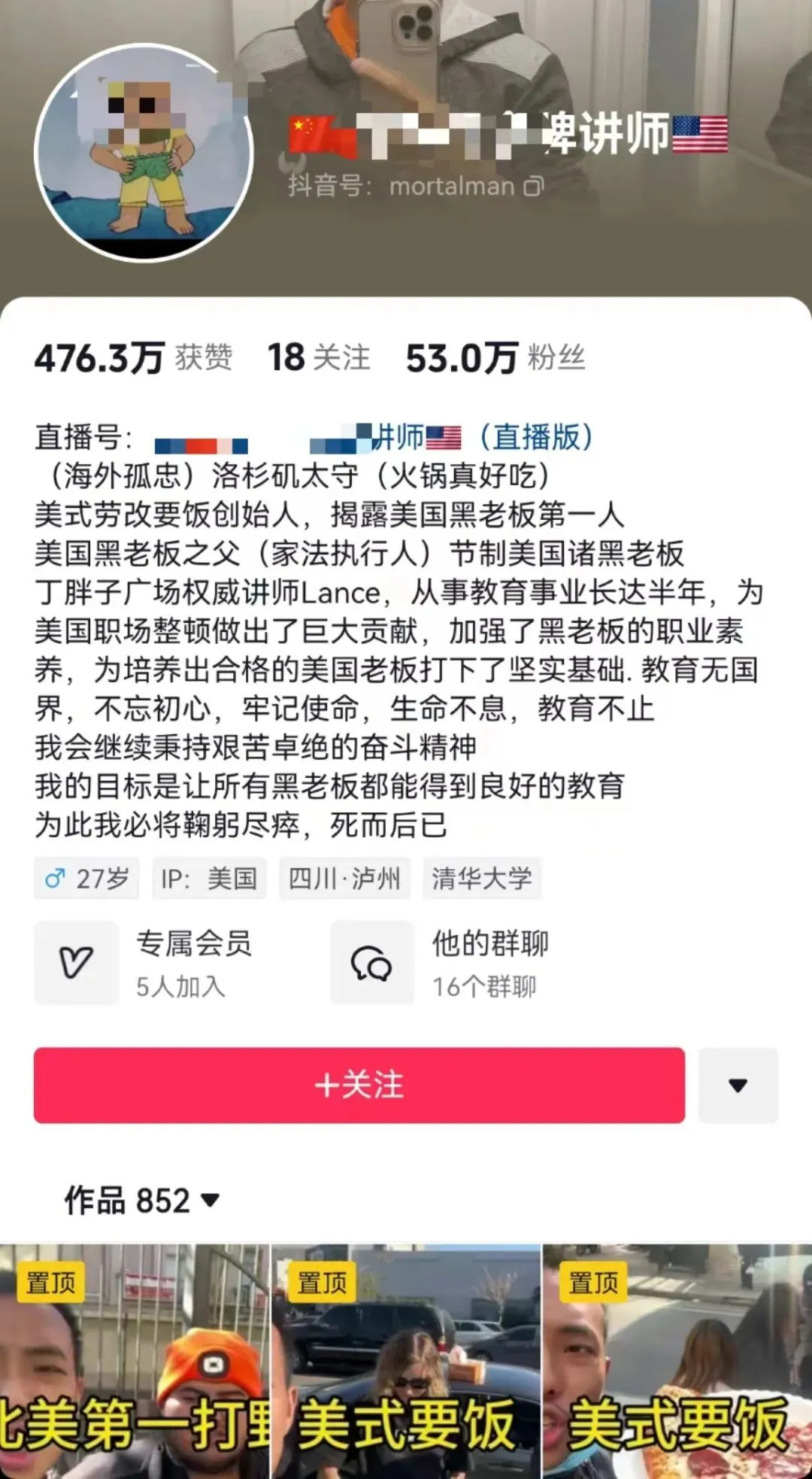812x1479 pixels.
Task: Open pinned video 北美第一打野
Action: pos(135,1362)
